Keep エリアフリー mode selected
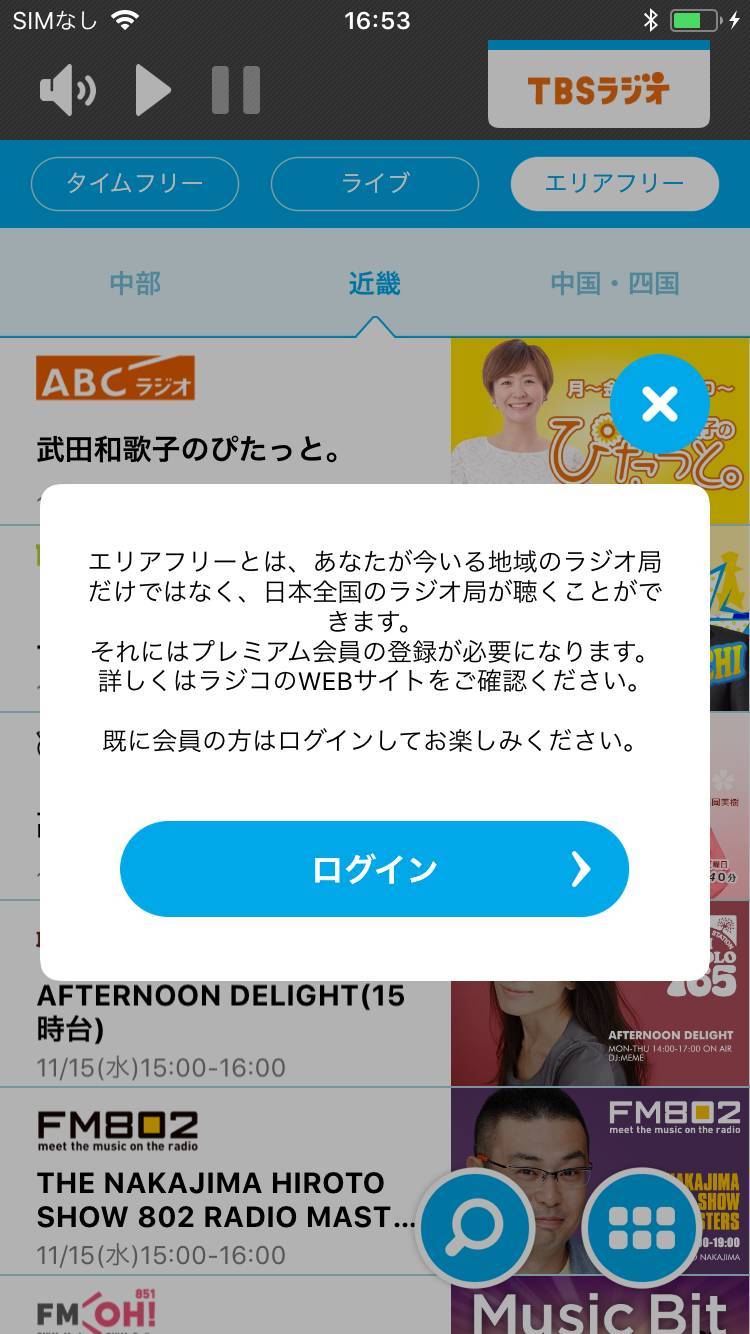Screen dimensions: 750x1334 [613, 183]
